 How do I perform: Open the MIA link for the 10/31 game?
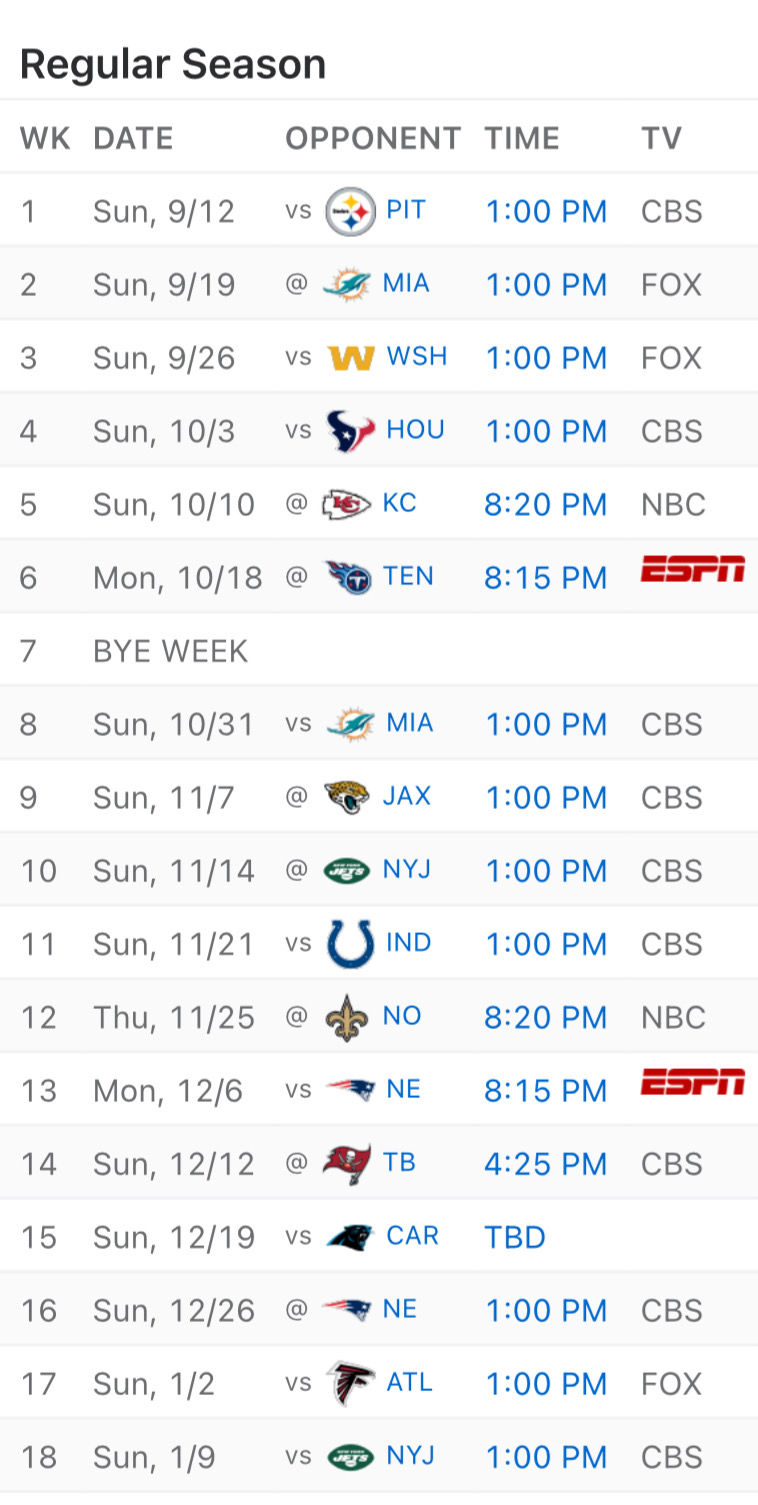point(410,722)
